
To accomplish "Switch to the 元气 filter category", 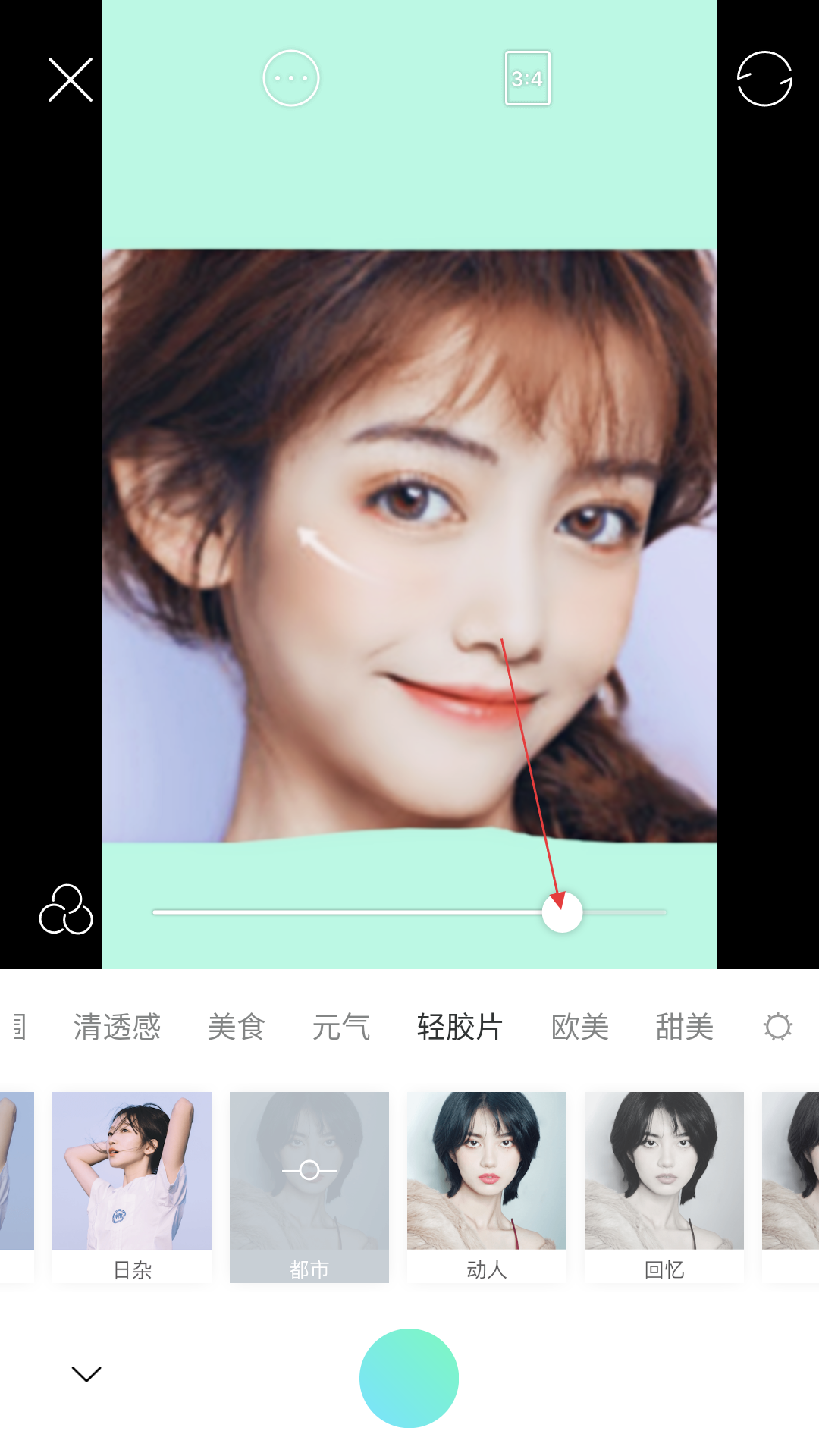I will coord(341,1028).
